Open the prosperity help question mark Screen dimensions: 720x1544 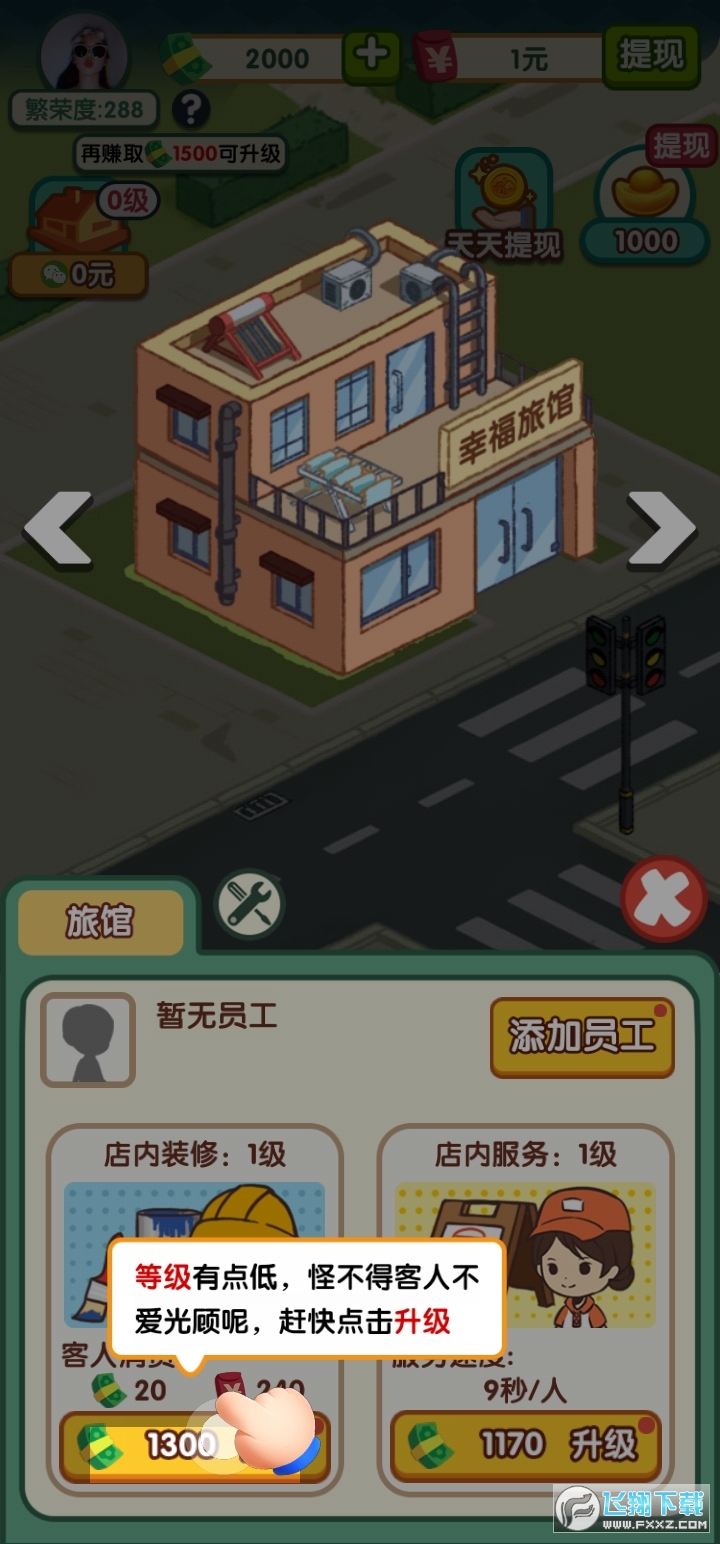click(190, 108)
